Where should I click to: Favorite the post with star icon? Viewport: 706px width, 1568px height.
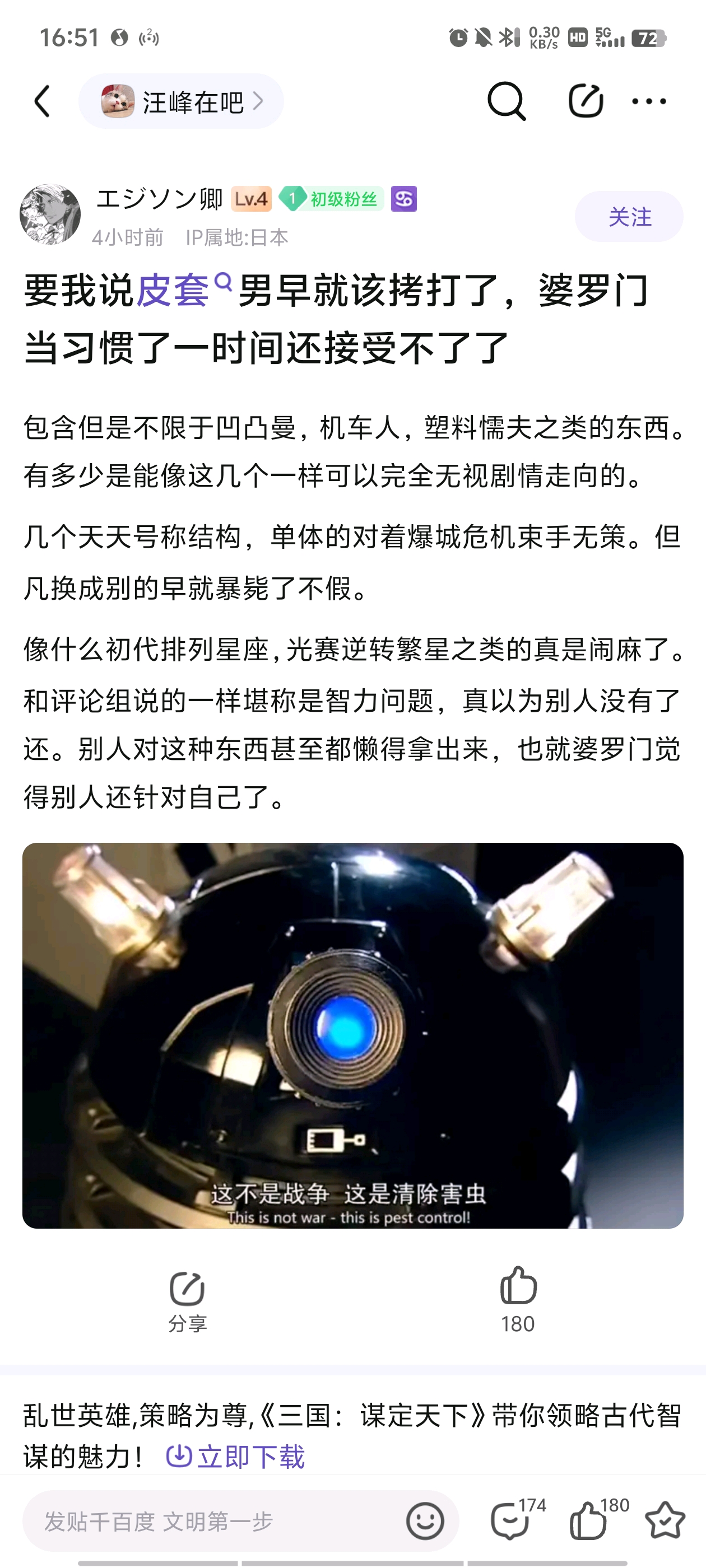(665, 1520)
